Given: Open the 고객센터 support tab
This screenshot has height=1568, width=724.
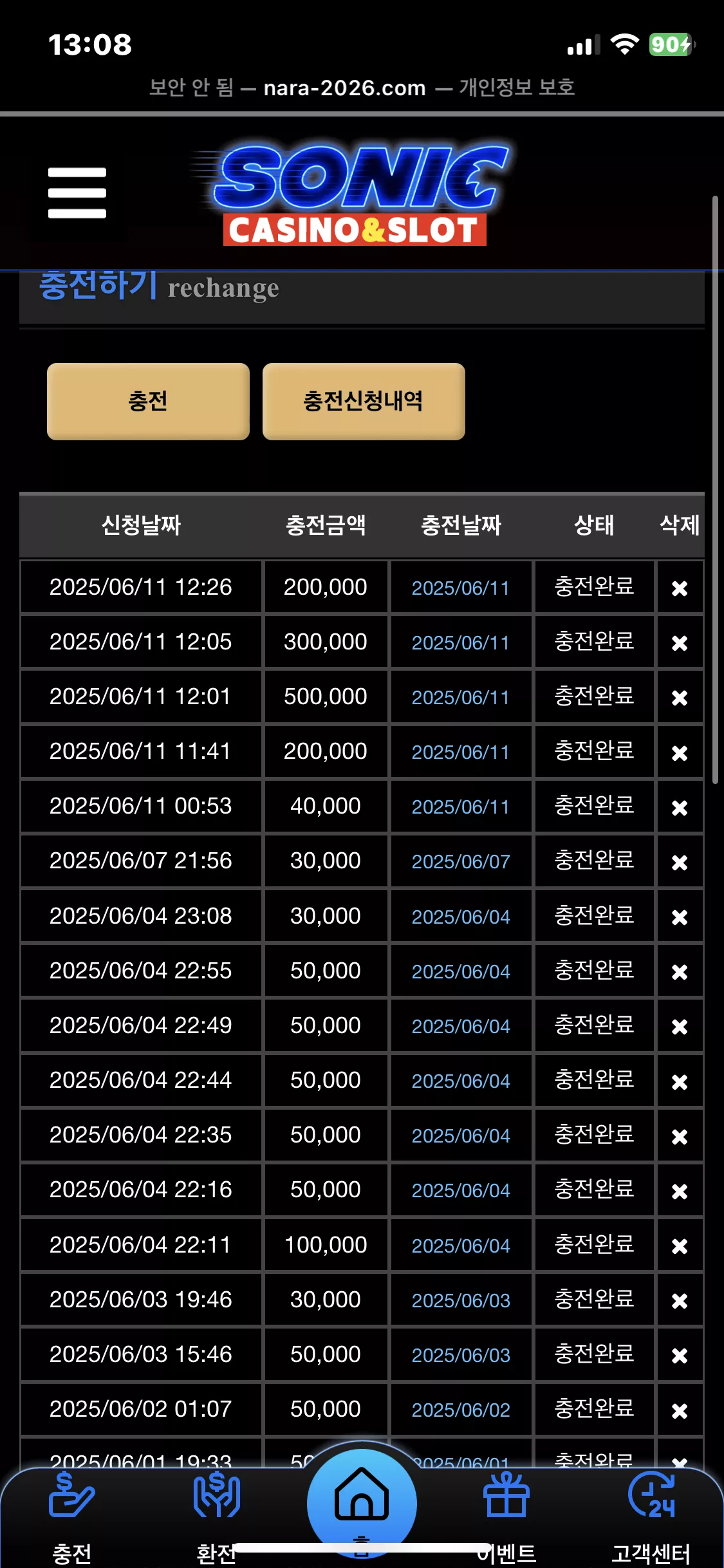Looking at the screenshot, I should coord(651,1519).
